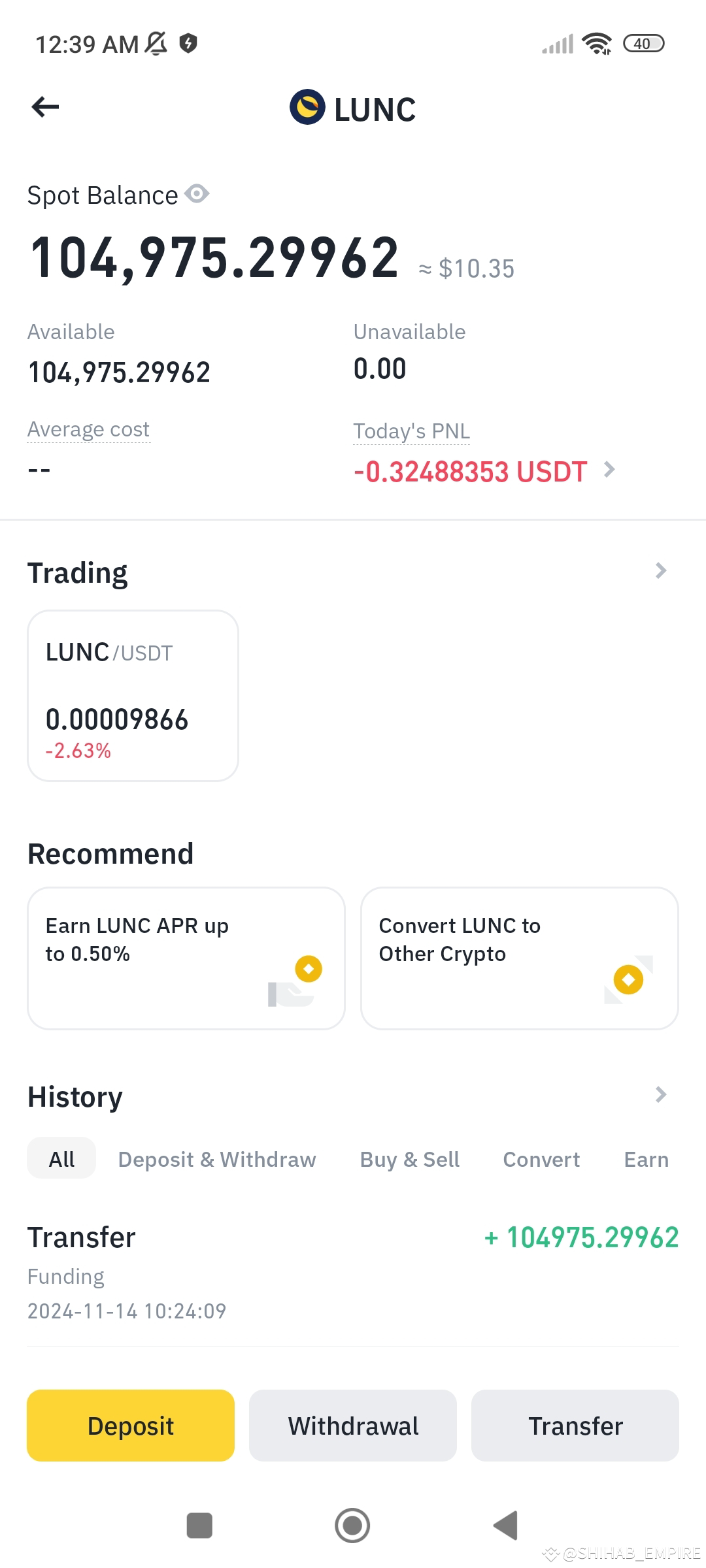The width and height of the screenshot is (706, 1568).
Task: Expand the Trading section chevron
Action: click(661, 570)
